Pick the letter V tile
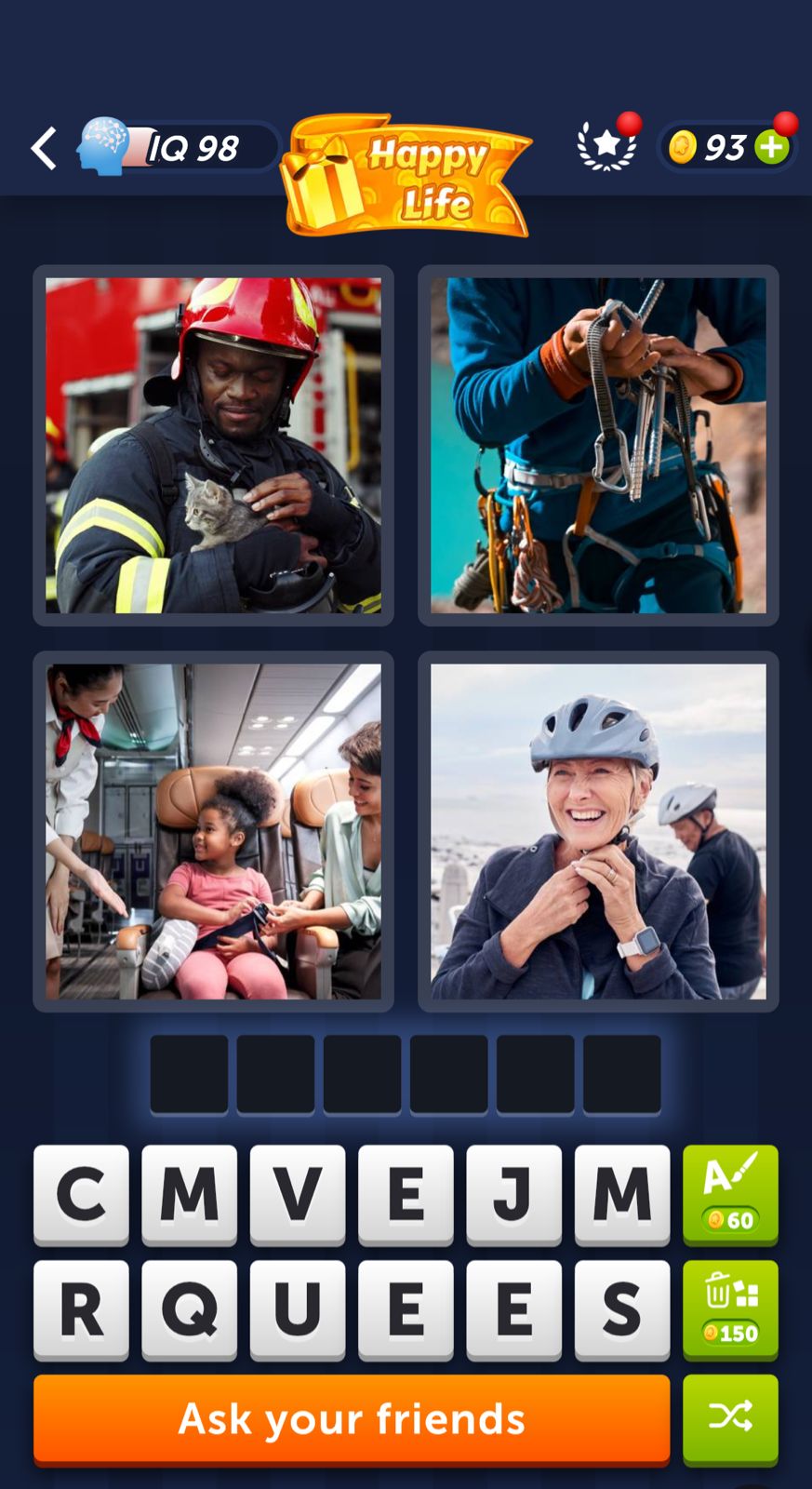 (298, 1194)
